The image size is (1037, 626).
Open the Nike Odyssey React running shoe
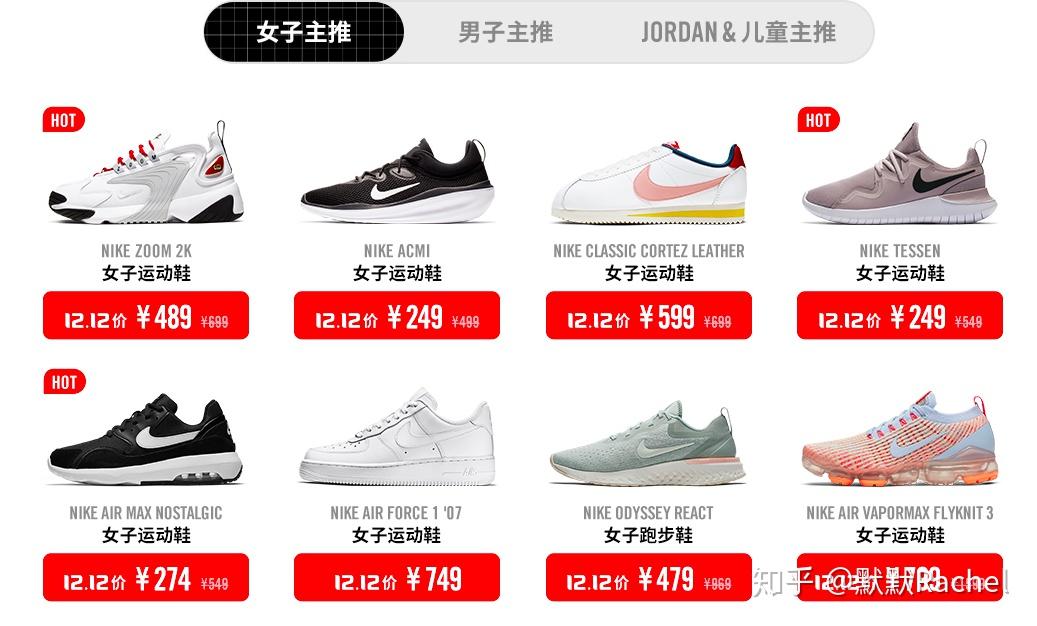[x=648, y=442]
